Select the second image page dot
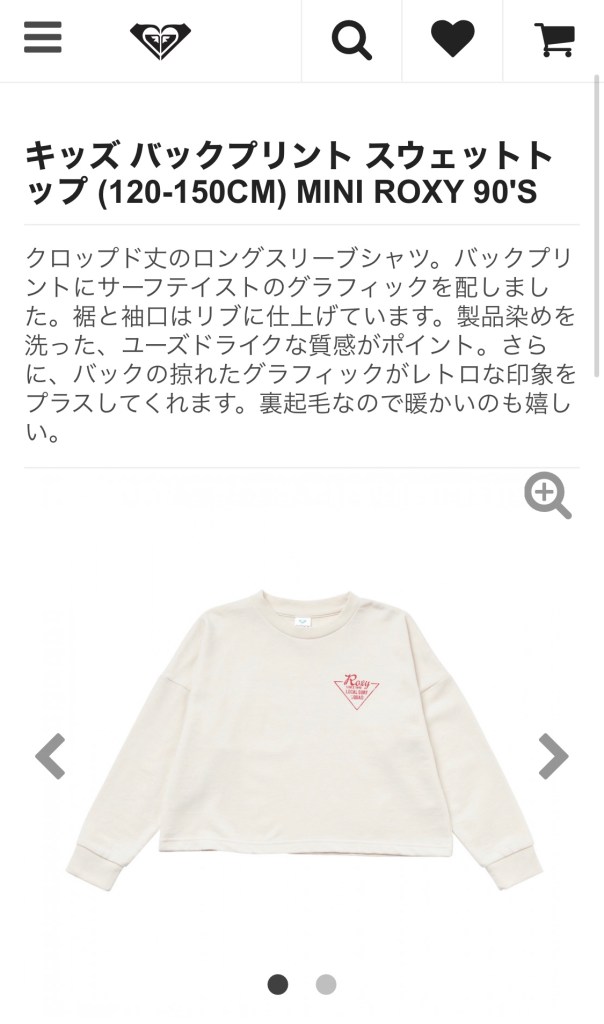Image resolution: width=604 pixels, height=1024 pixels. [326, 984]
